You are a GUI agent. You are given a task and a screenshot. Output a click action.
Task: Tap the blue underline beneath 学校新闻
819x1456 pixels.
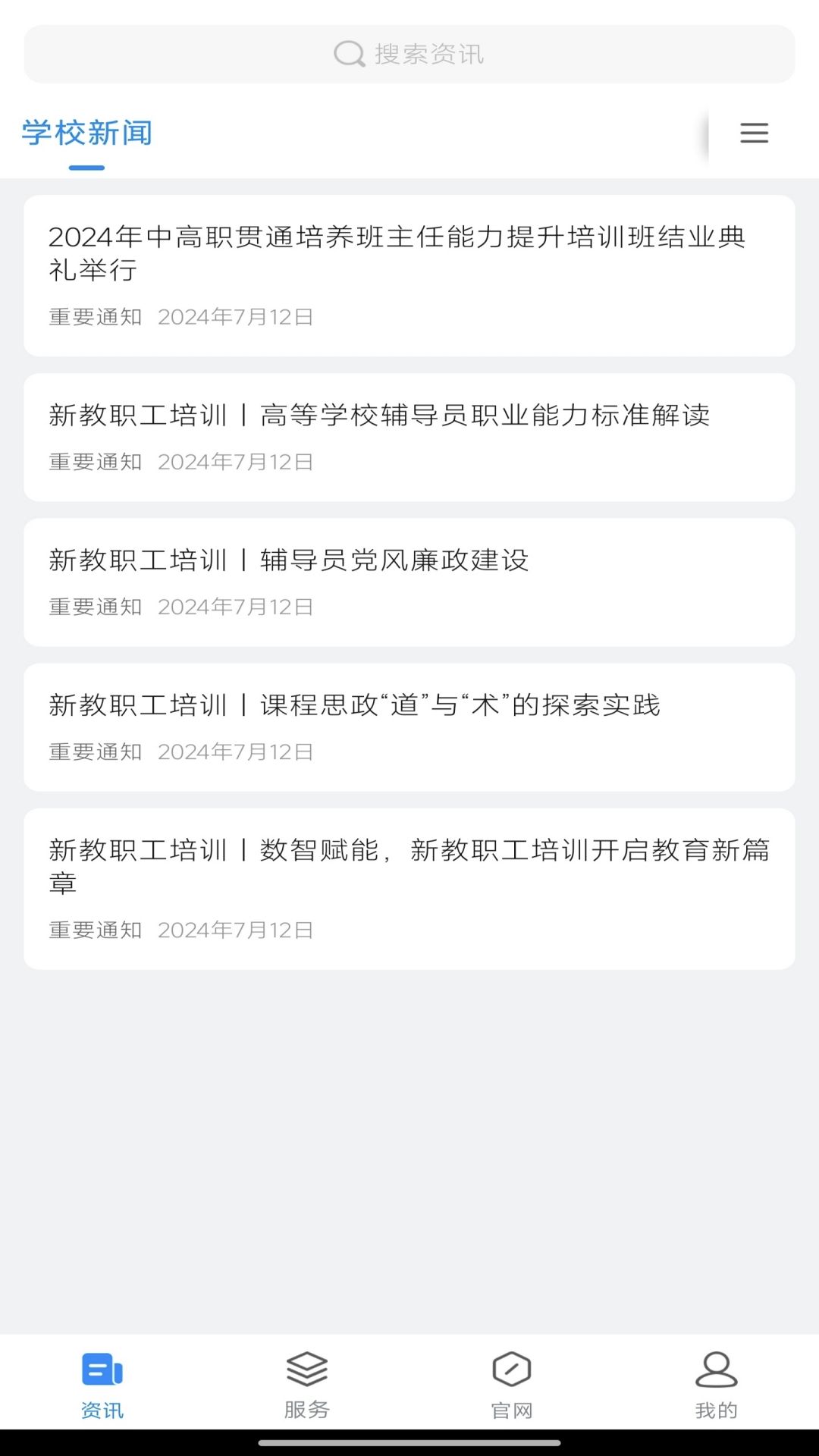86,168
